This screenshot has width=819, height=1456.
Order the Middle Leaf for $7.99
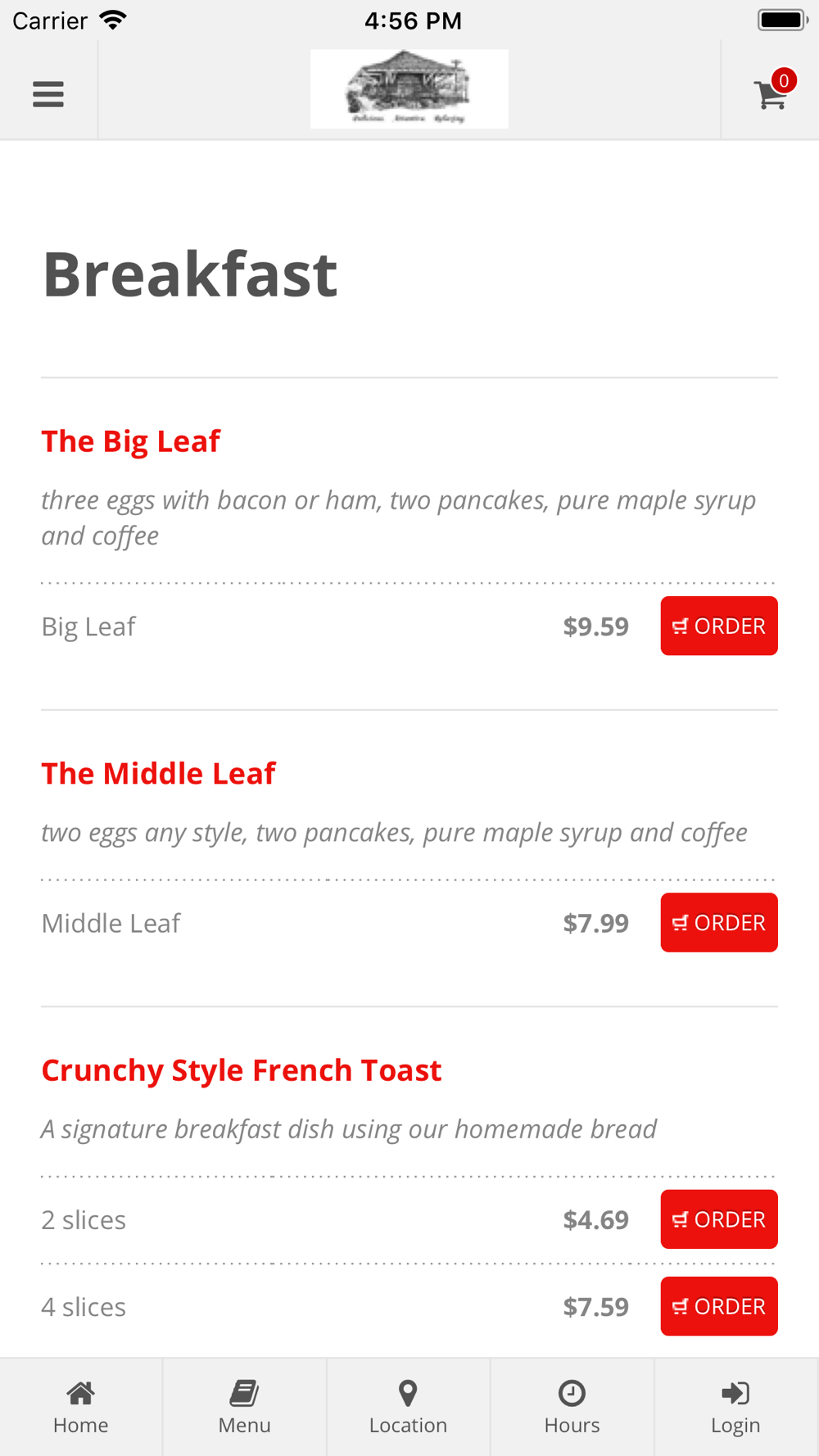[x=718, y=922]
